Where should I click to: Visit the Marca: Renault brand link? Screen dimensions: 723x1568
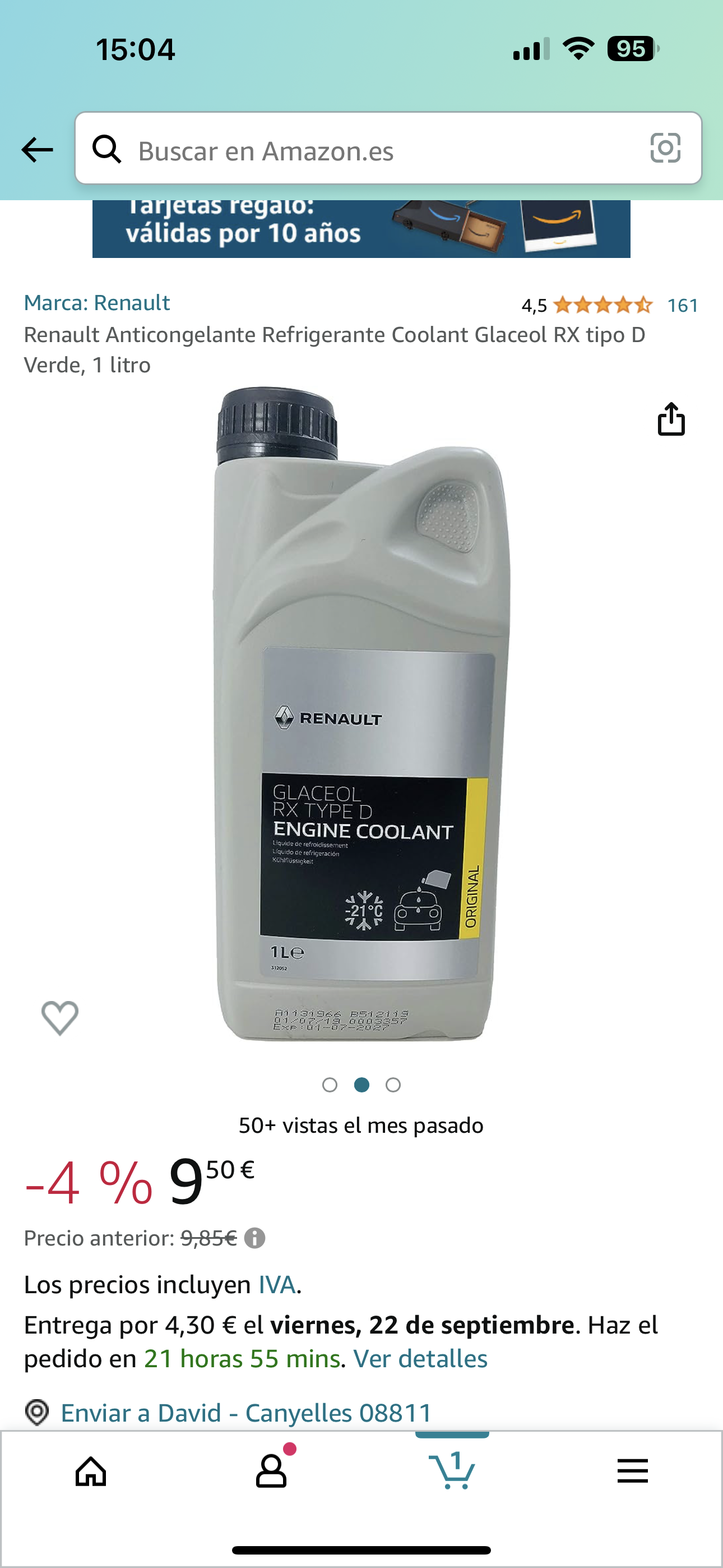point(97,302)
